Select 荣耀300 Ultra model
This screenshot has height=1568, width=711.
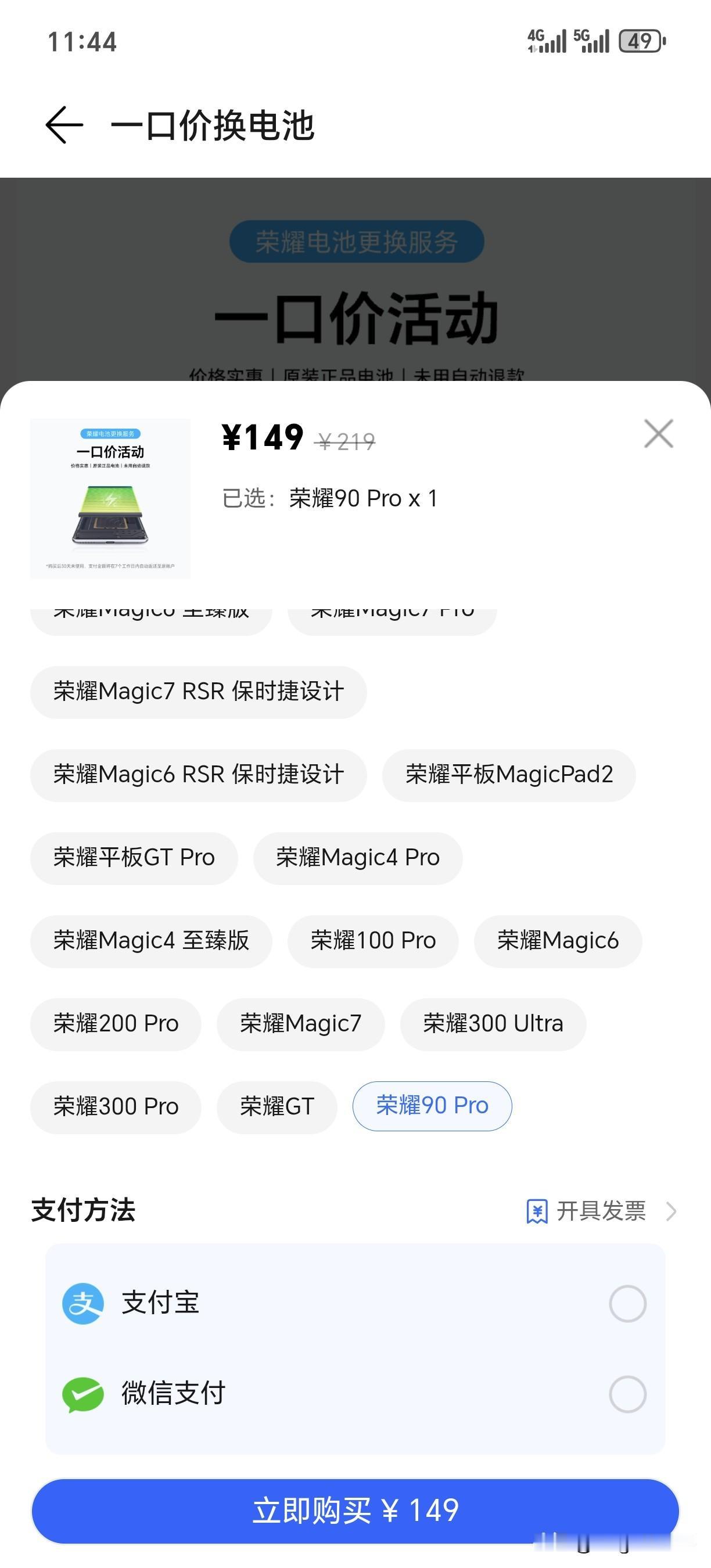click(x=493, y=1023)
